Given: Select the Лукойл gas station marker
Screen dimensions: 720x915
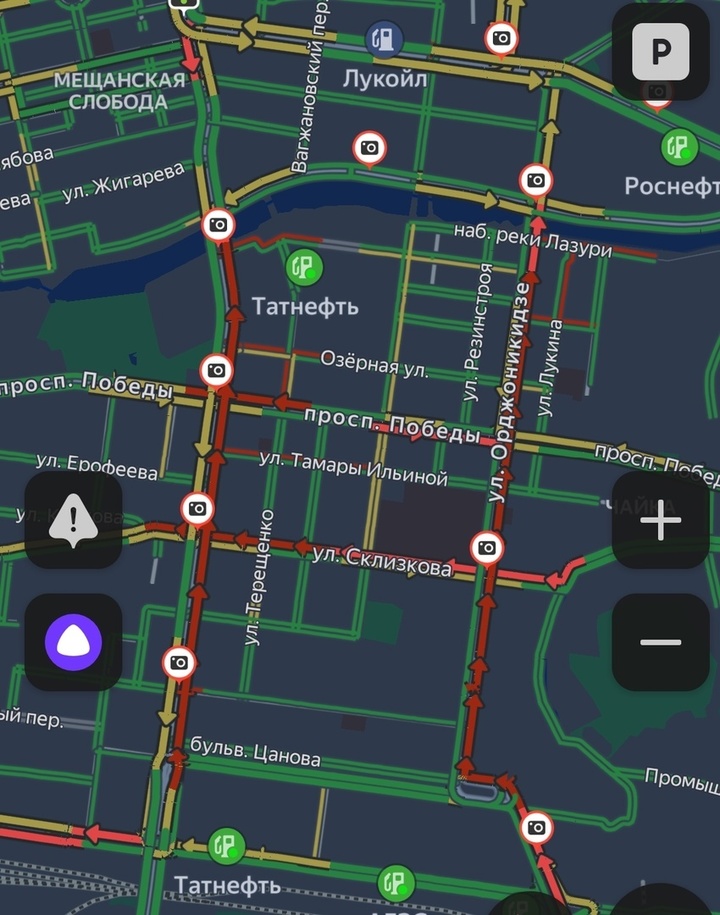Looking at the screenshot, I should [x=384, y=39].
